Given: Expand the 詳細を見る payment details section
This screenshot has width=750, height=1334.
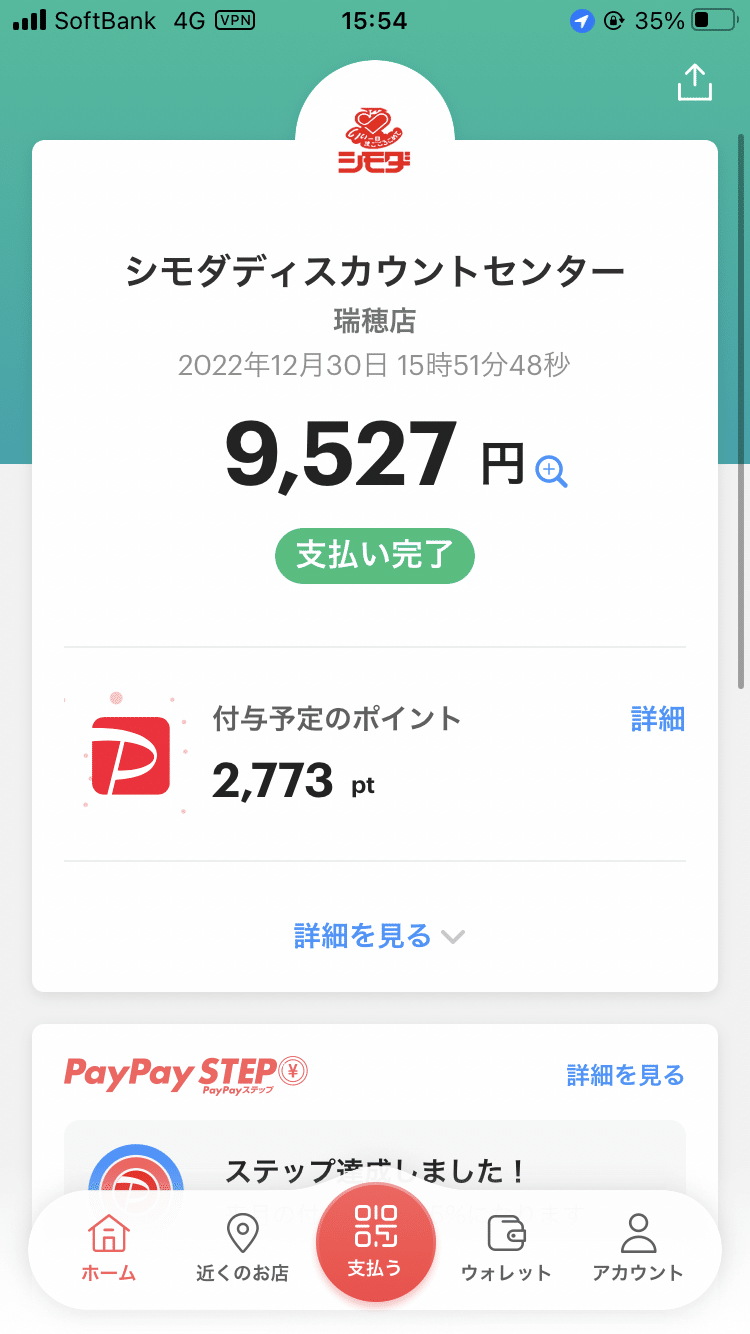Looking at the screenshot, I should pos(362,936).
